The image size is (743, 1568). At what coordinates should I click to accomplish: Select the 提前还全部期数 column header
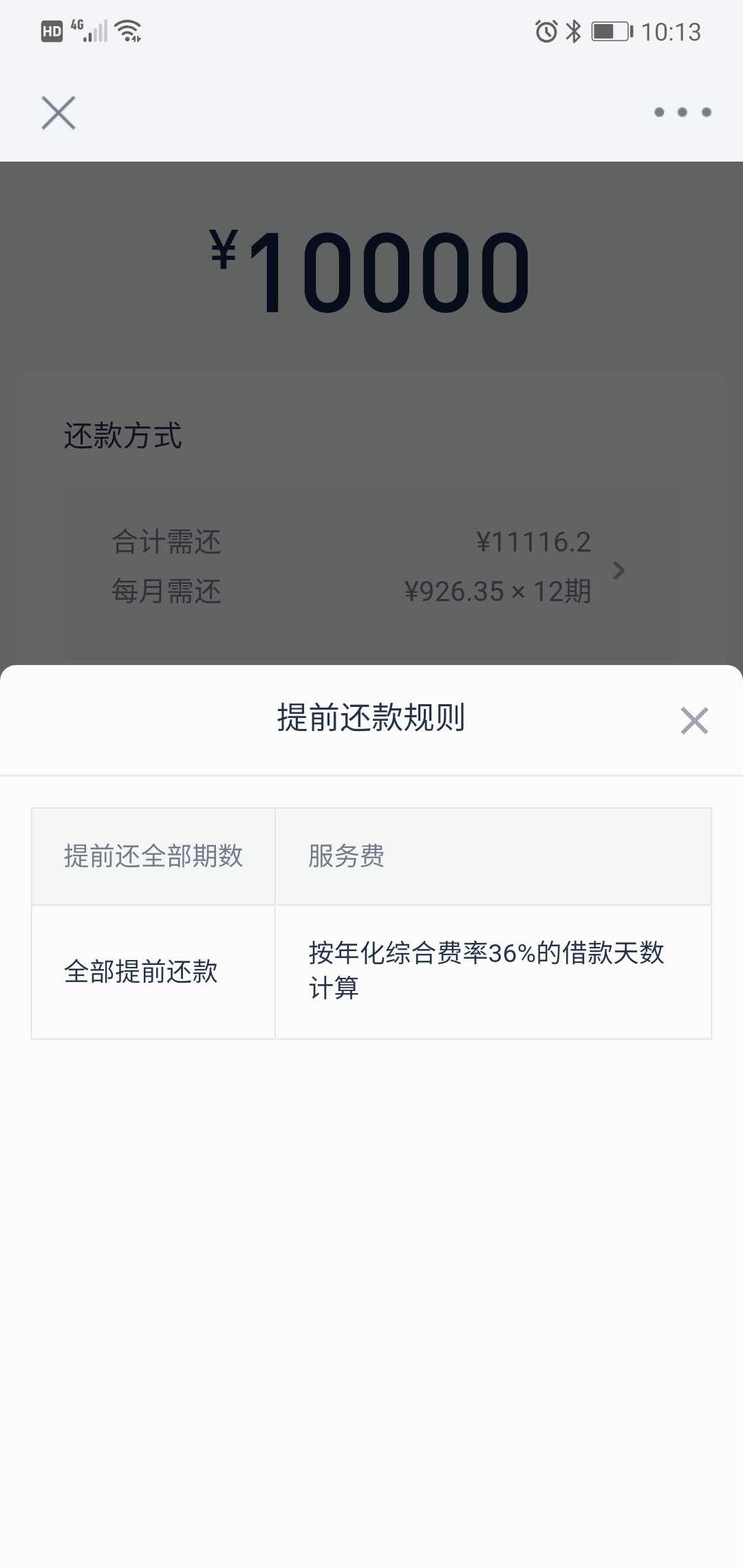152,856
